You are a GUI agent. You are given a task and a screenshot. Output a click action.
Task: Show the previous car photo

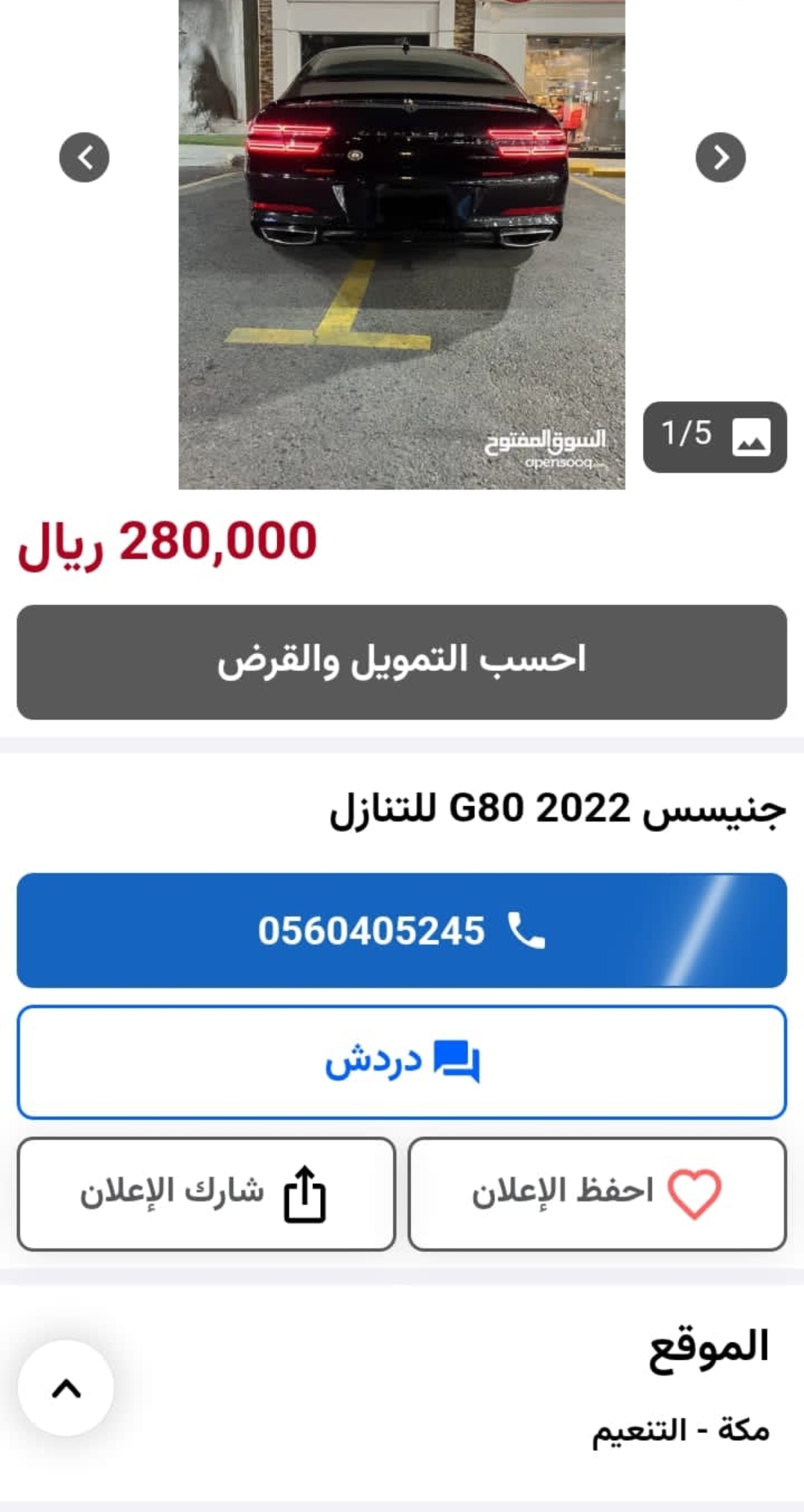[84, 157]
